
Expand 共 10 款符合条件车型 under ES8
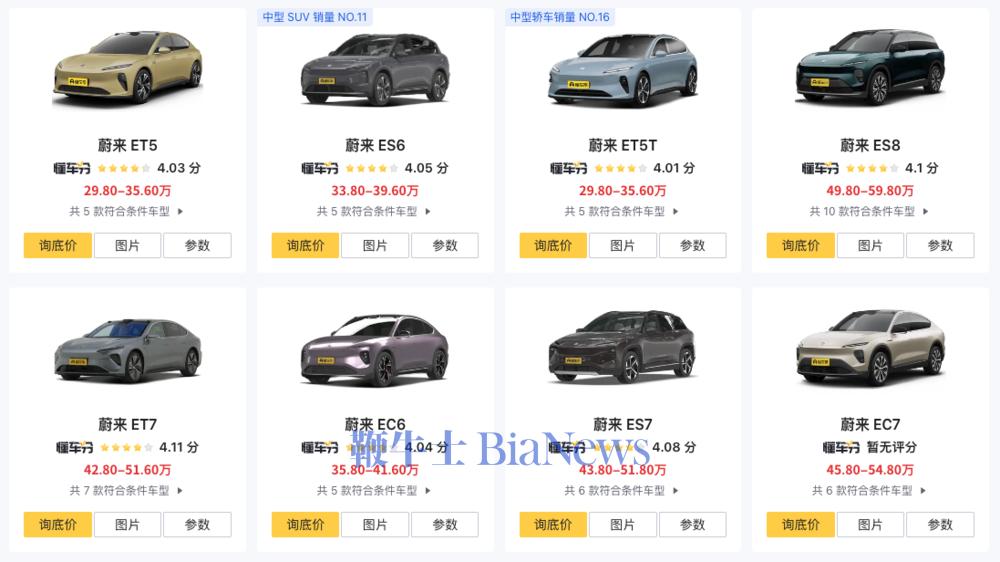point(869,212)
